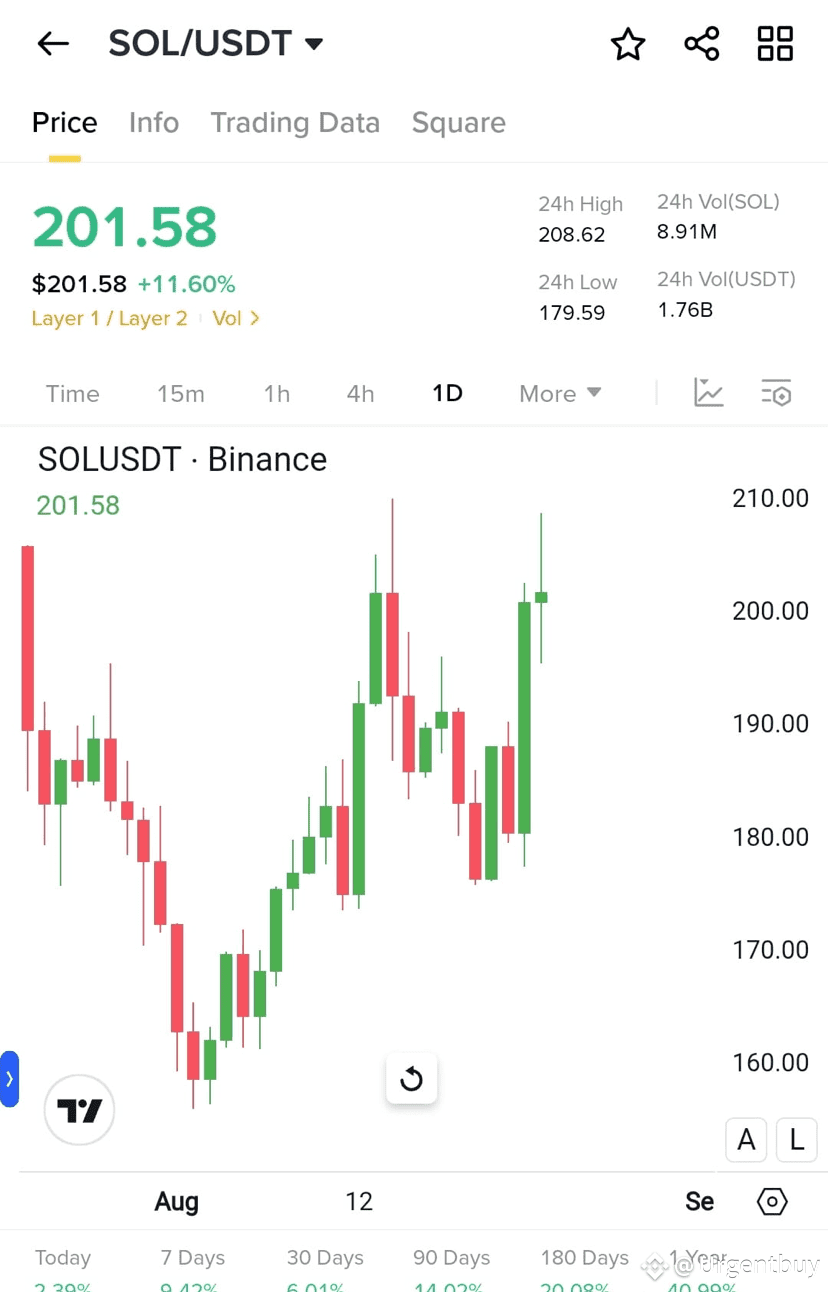The image size is (828, 1292).
Task: Open the indicator settings icon
Action: (x=777, y=393)
